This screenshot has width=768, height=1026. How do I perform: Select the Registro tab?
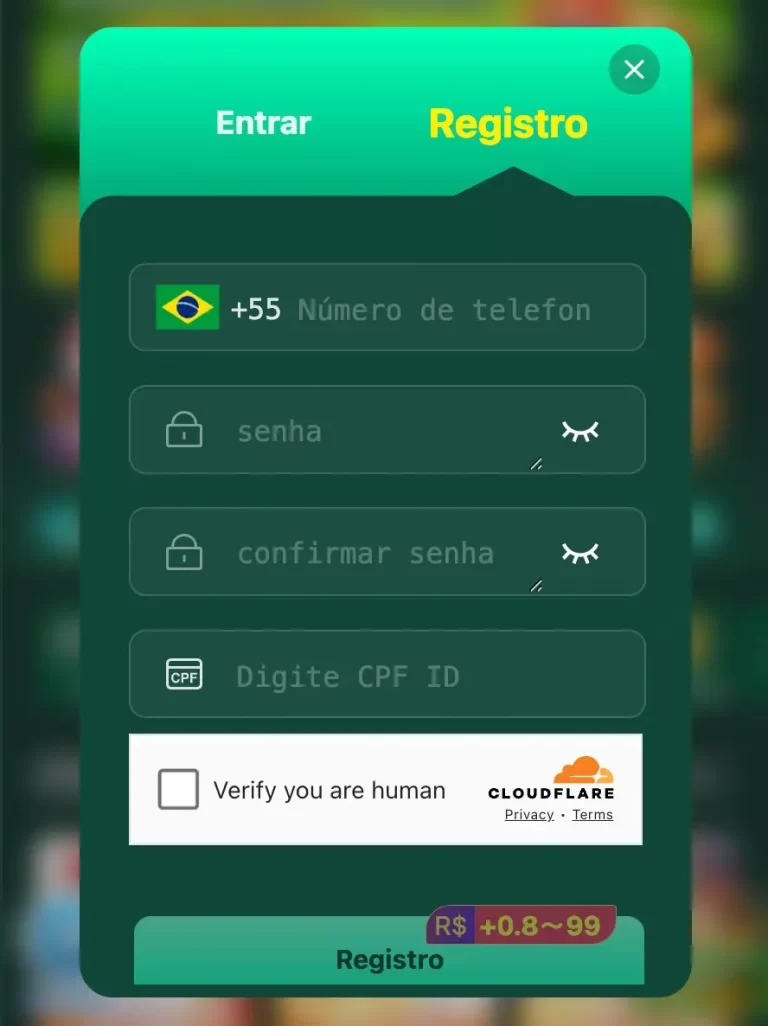tap(508, 124)
